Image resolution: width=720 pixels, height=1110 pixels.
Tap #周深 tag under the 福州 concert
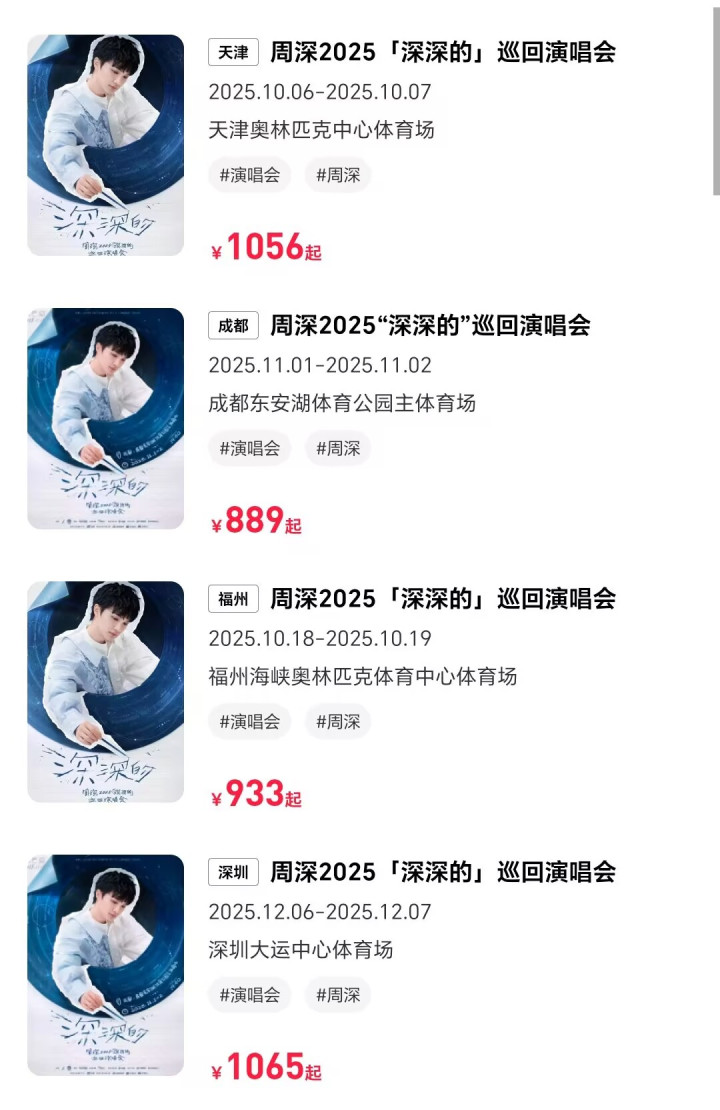coord(338,721)
